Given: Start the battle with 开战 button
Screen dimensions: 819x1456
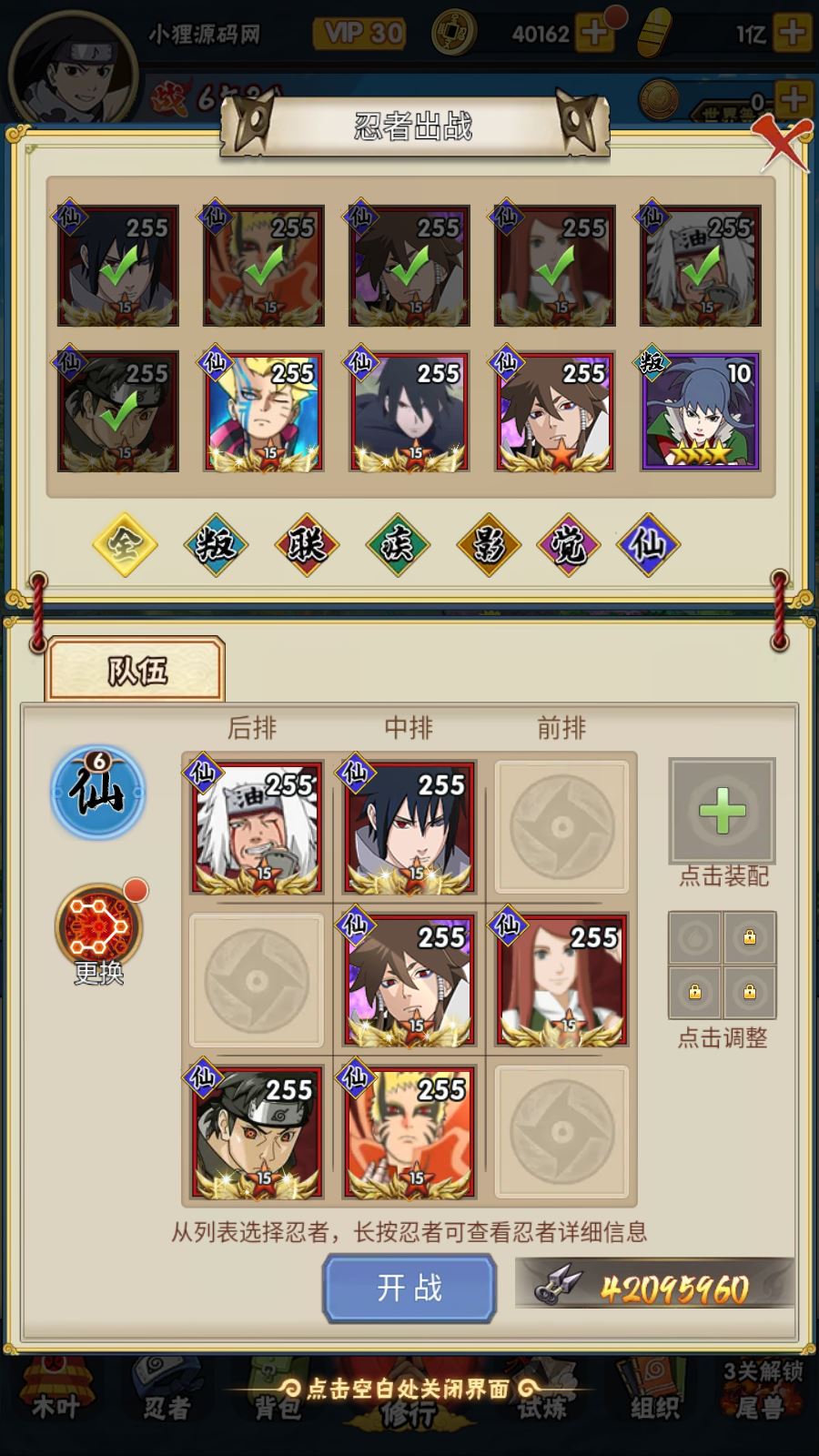Looking at the screenshot, I should [x=409, y=1288].
